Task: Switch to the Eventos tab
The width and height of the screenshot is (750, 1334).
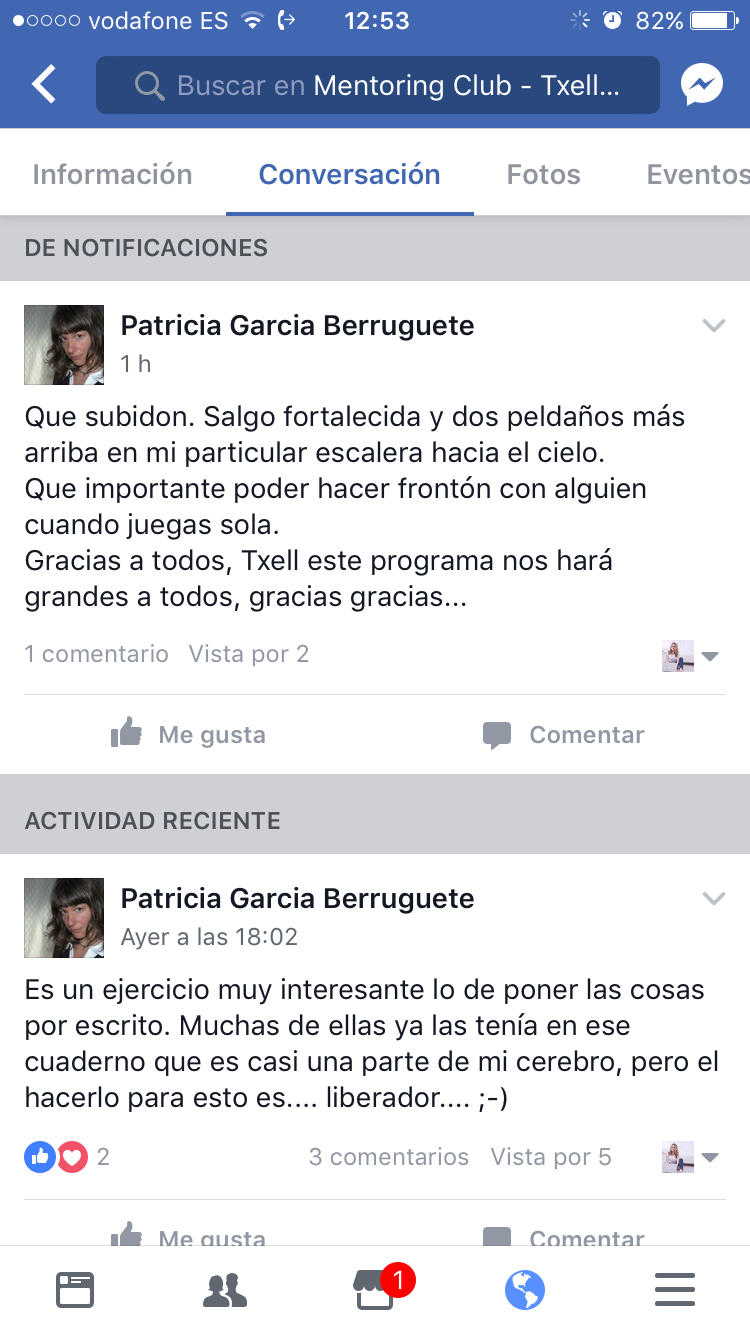Action: [697, 174]
